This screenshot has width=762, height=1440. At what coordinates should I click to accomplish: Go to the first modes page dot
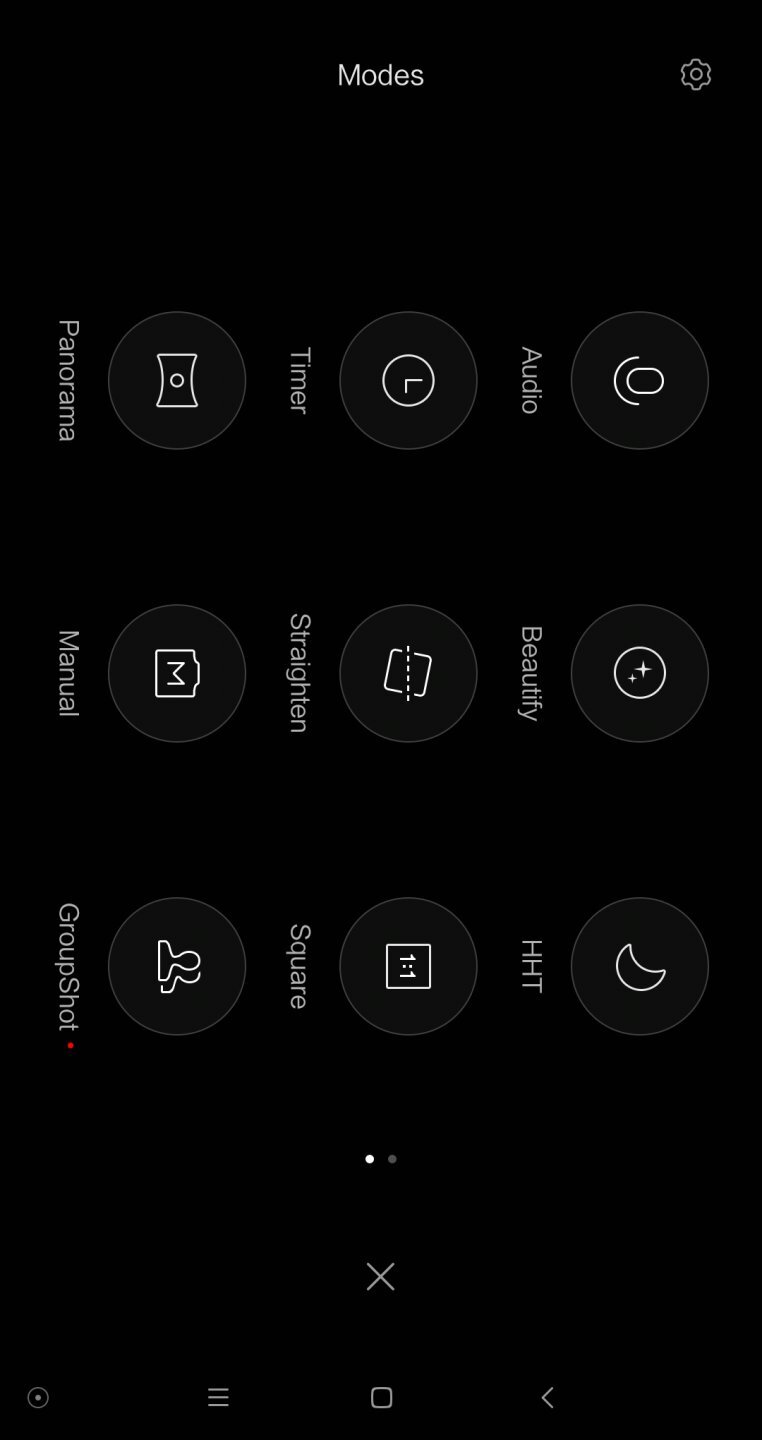click(370, 1159)
